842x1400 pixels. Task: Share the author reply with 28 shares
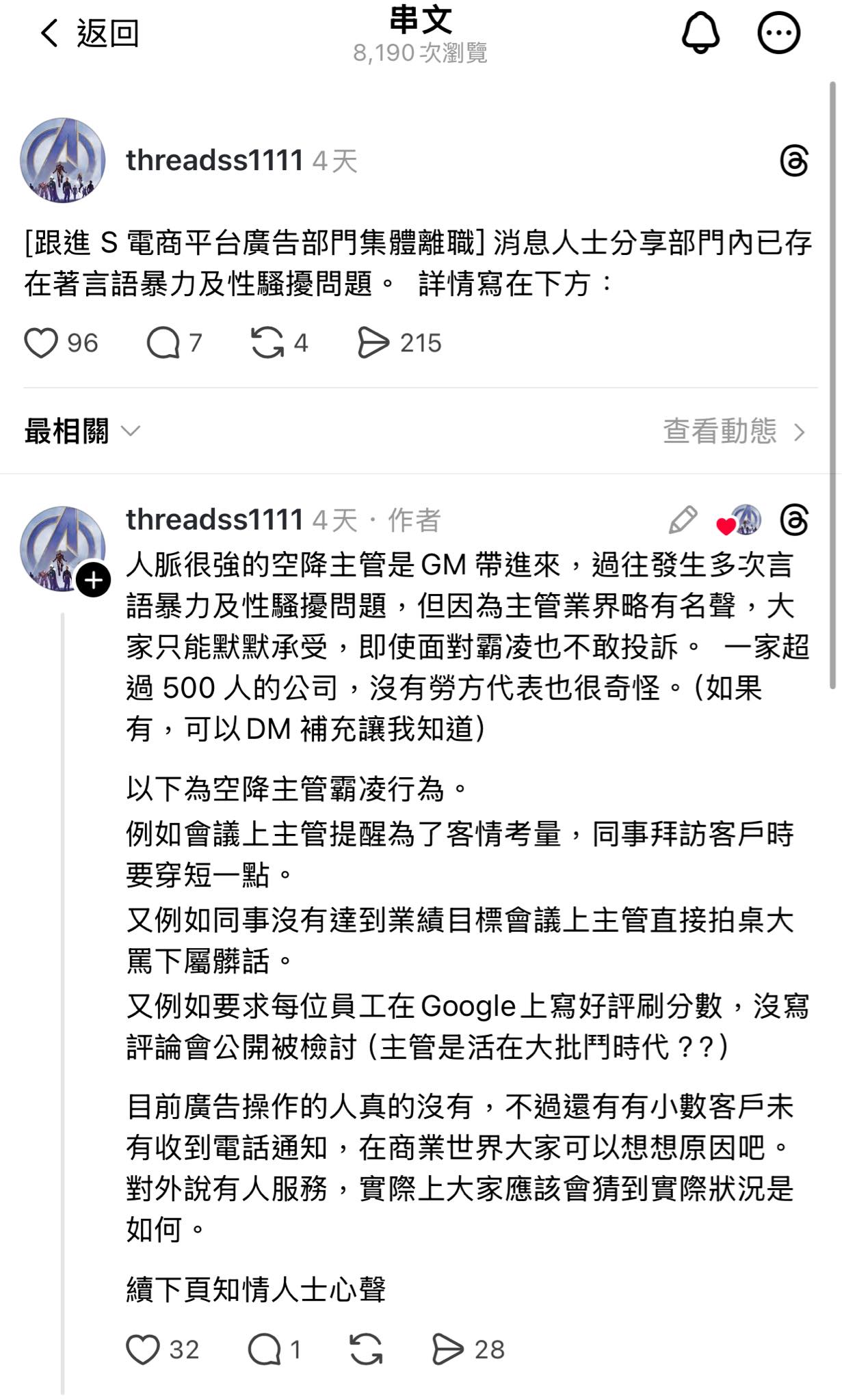(448, 1349)
